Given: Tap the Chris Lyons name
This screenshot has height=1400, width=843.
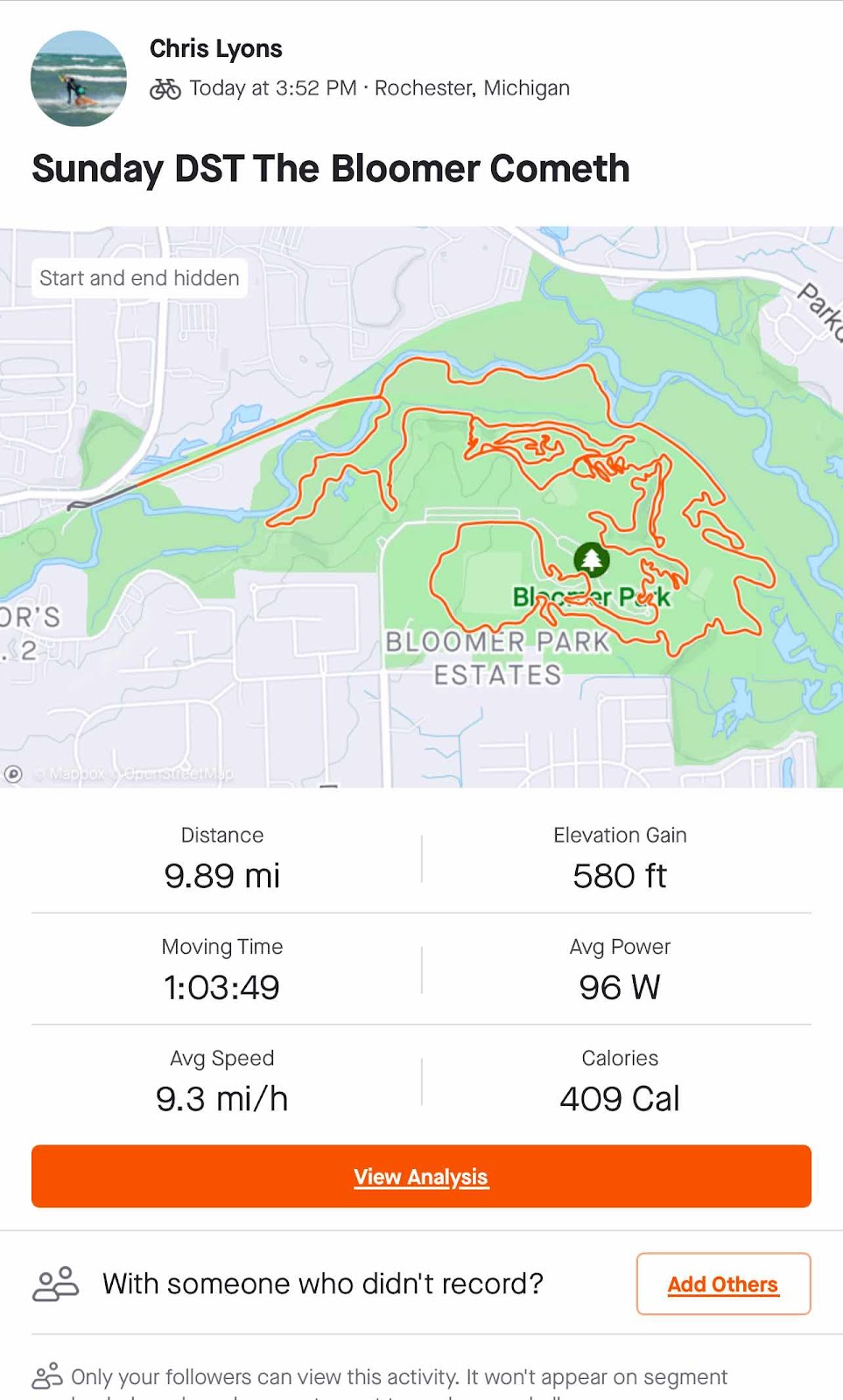Looking at the screenshot, I should [215, 49].
